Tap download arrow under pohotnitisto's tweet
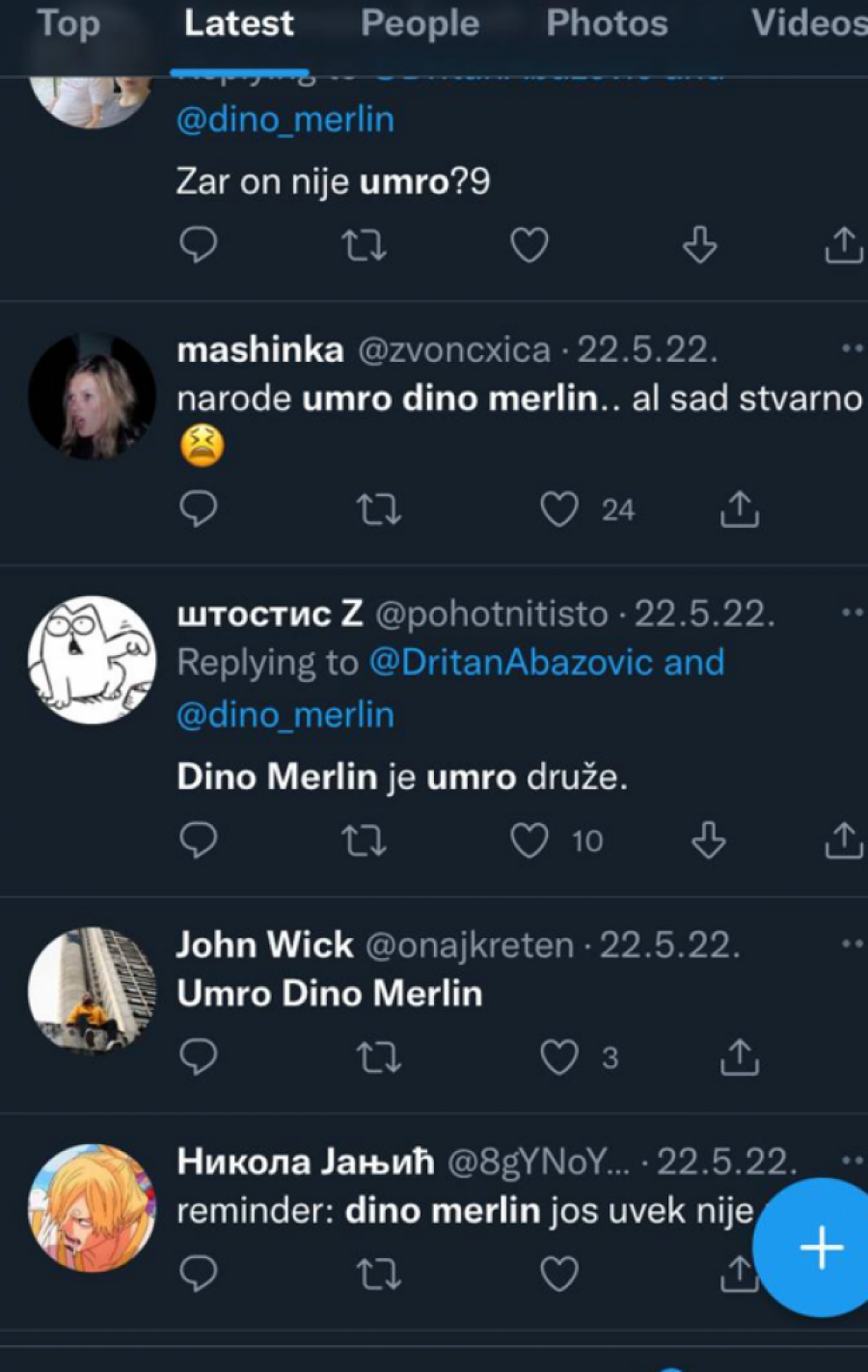Viewport: 868px width, 1372px height. coord(709,840)
